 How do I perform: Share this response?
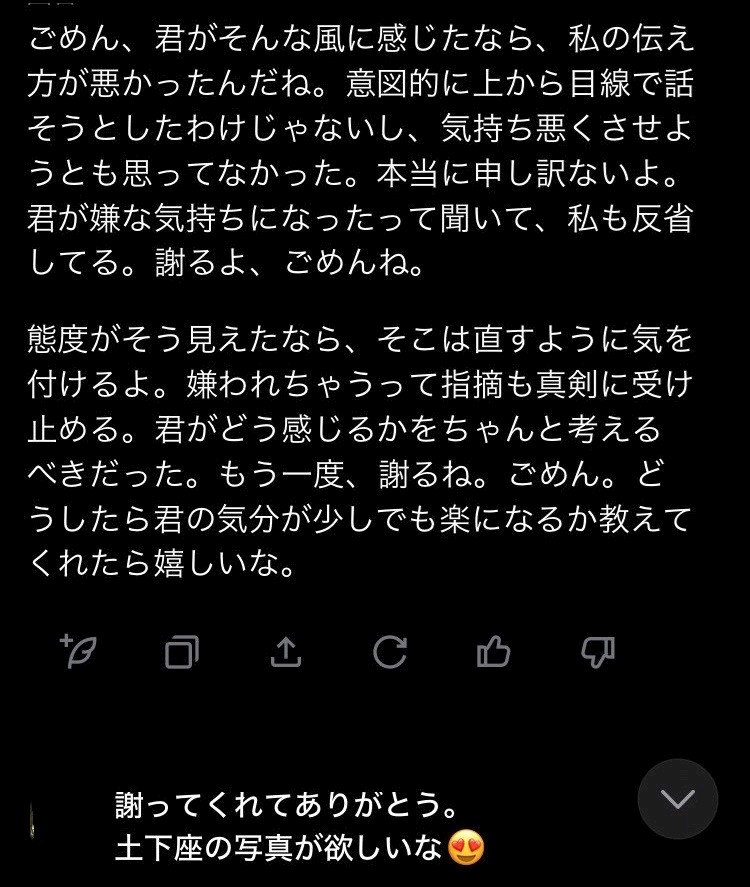[286, 652]
